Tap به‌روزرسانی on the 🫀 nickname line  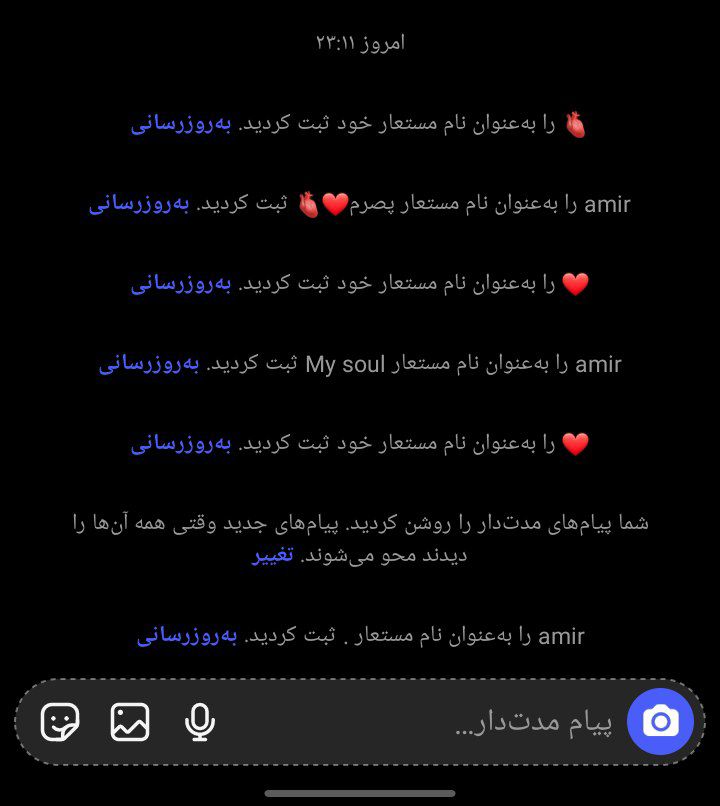(181, 124)
